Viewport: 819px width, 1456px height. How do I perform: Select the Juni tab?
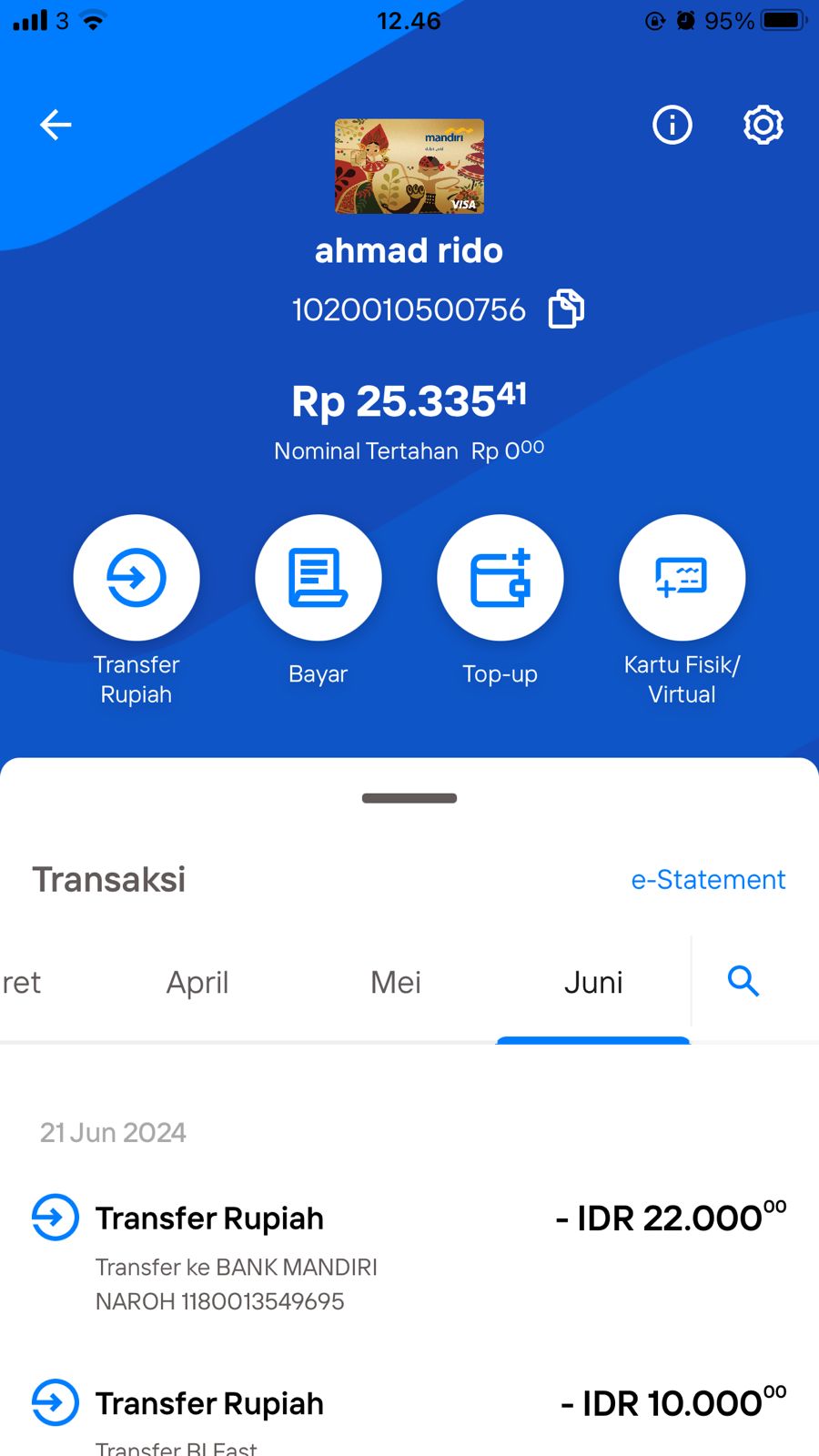(593, 983)
